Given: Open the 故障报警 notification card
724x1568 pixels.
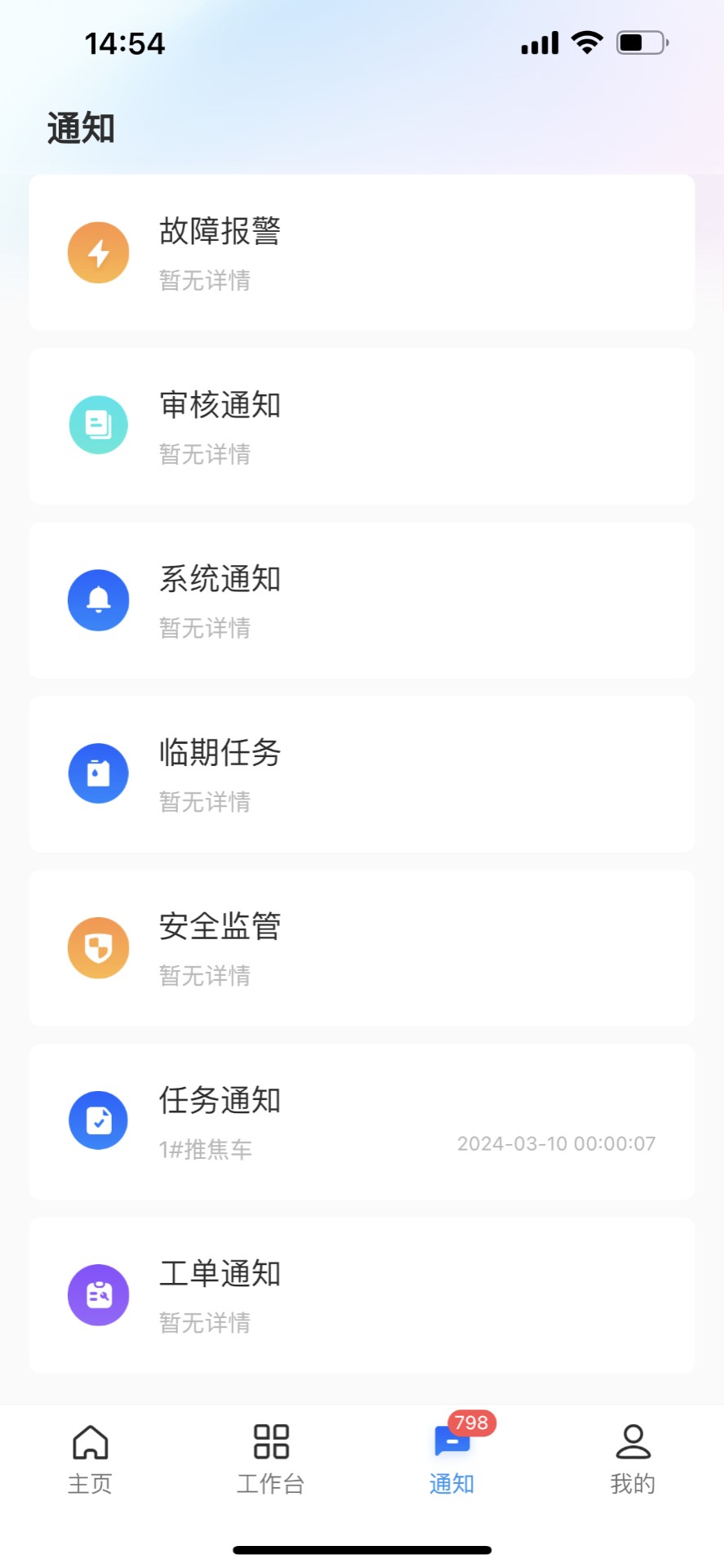Looking at the screenshot, I should point(362,252).
